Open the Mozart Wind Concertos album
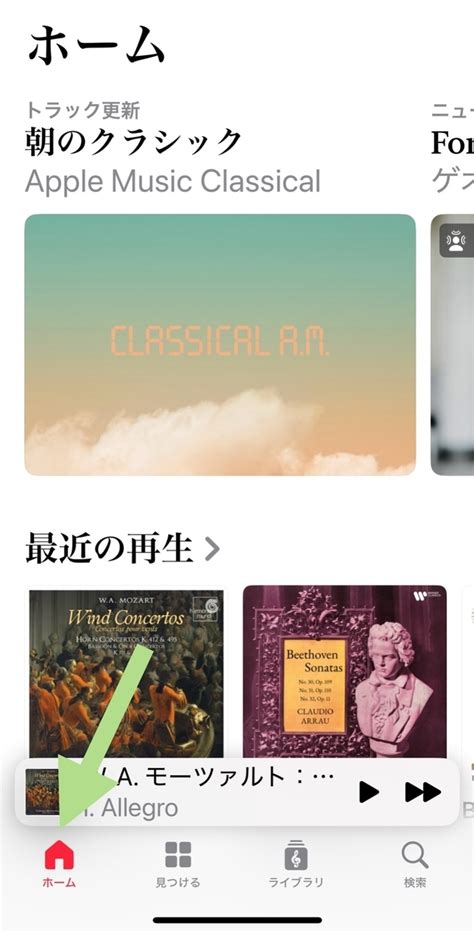The image size is (474, 933). tap(127, 672)
